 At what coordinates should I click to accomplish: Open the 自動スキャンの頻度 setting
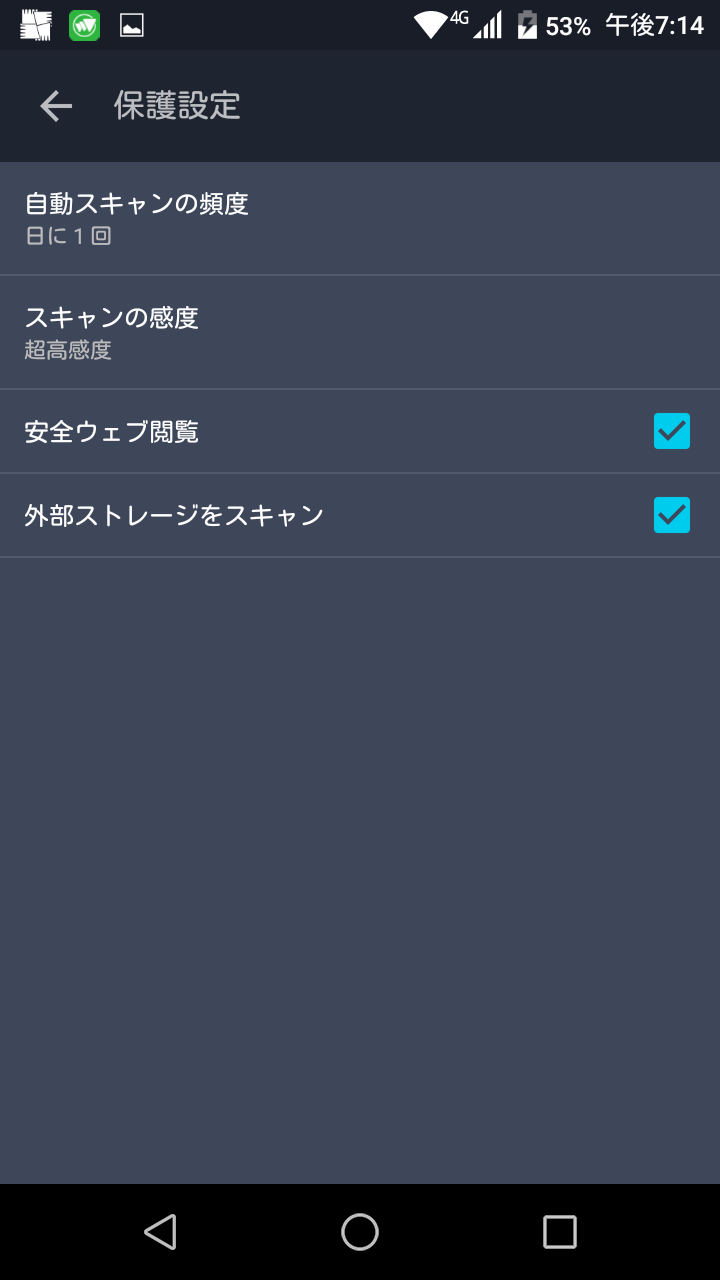360,219
